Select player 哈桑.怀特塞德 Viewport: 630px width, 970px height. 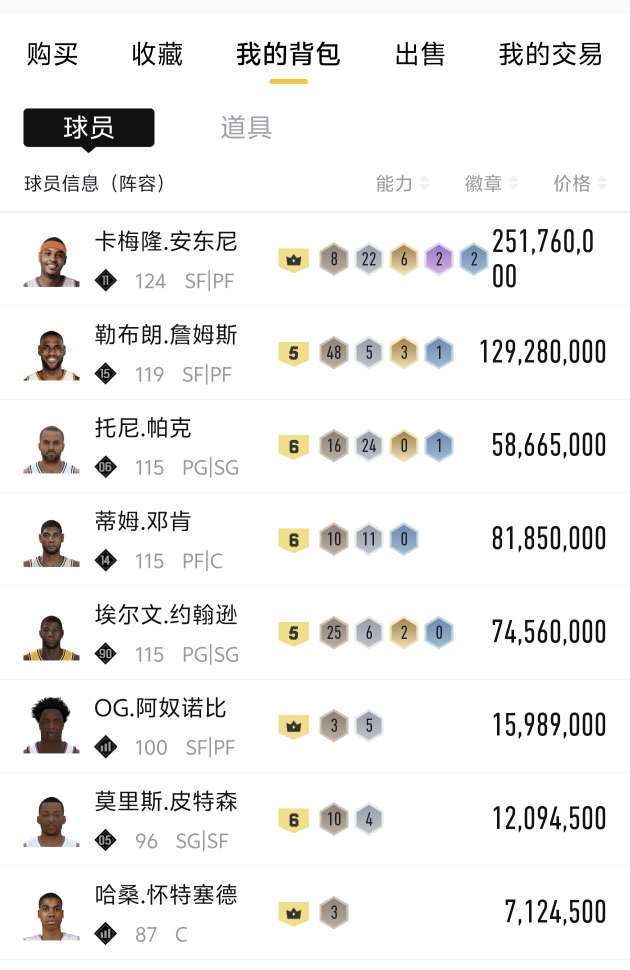pyautogui.click(x=166, y=895)
